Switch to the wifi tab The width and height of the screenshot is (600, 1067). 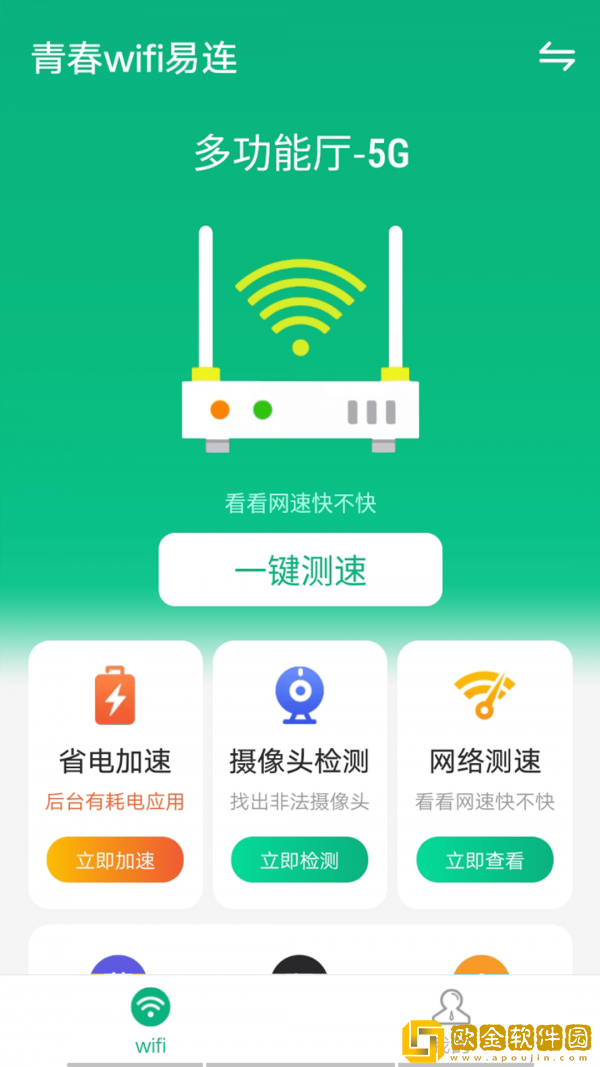tap(151, 1020)
